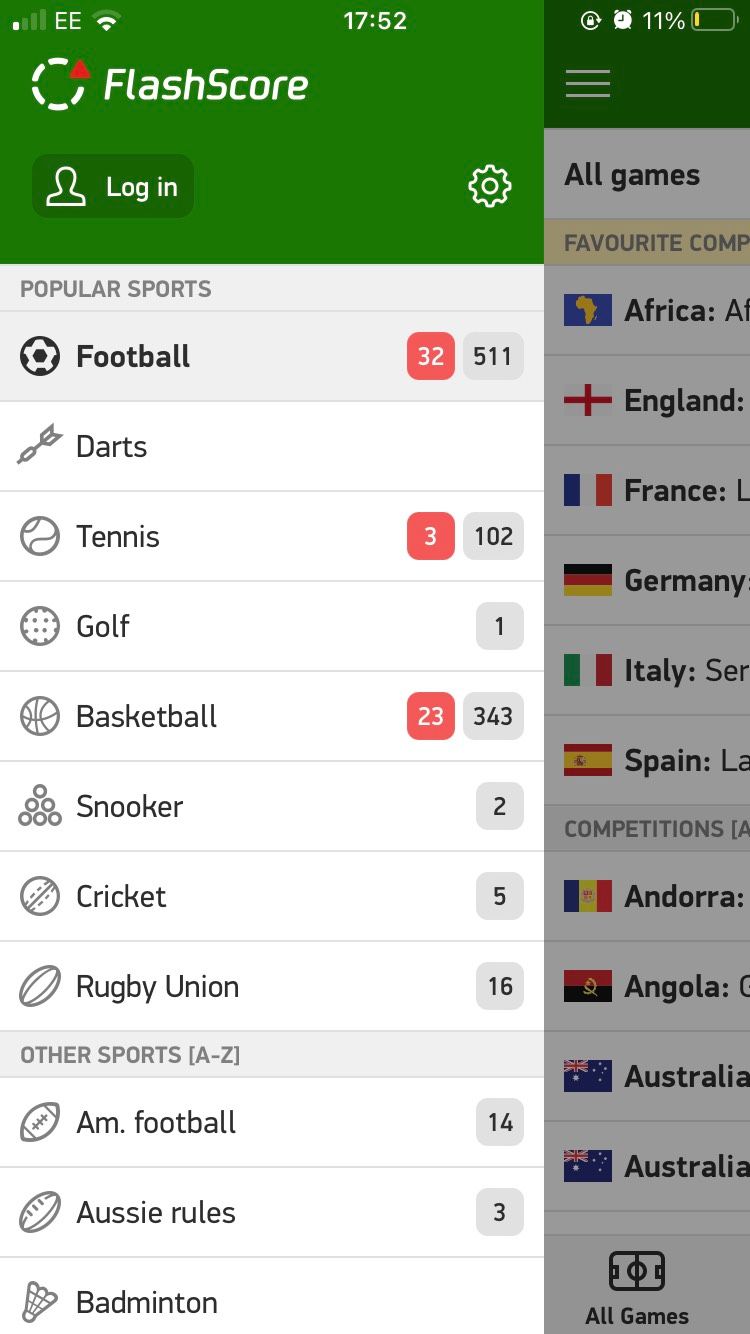The image size is (750, 1334).
Task: Open the settings gear
Action: point(488,185)
